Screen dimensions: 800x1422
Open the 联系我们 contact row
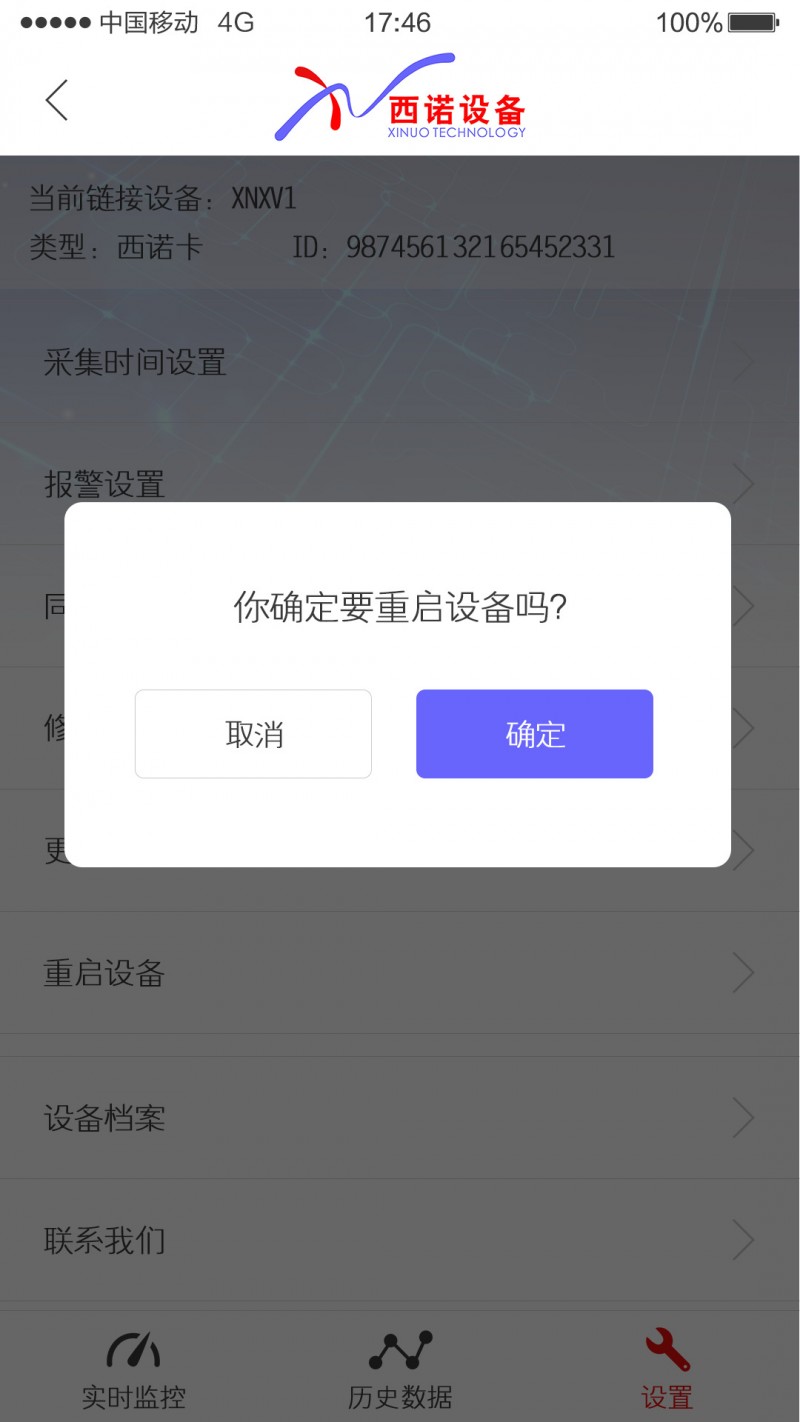point(400,1240)
